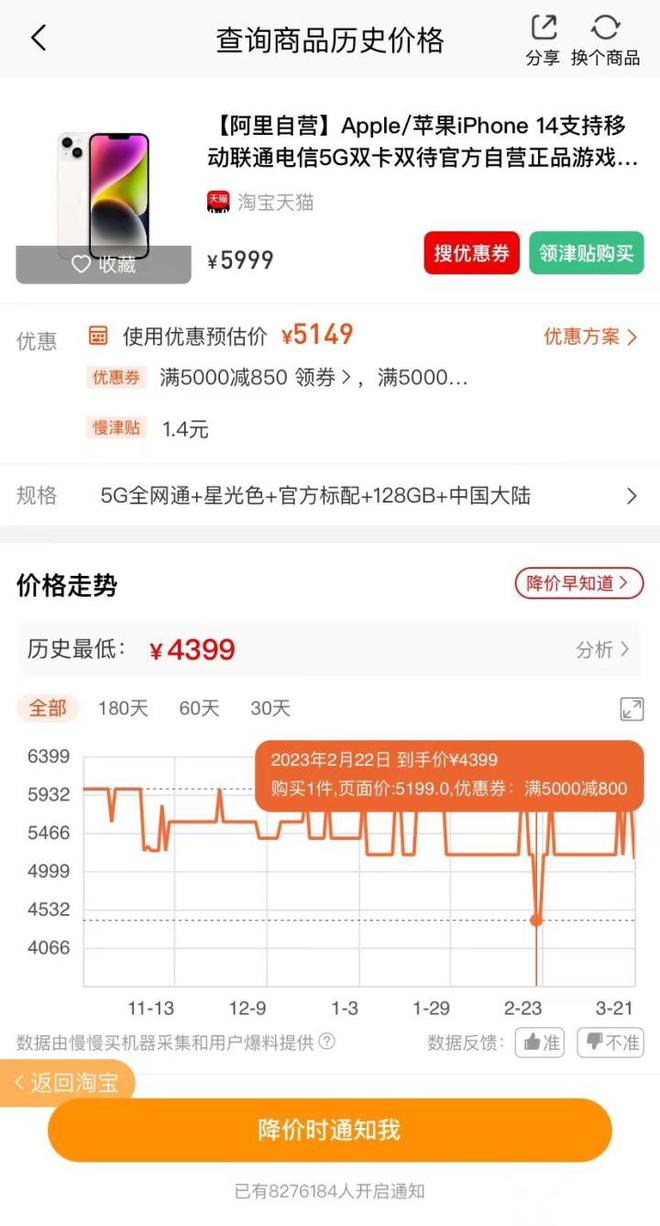Expand the price chart to fullscreen

(x=631, y=709)
